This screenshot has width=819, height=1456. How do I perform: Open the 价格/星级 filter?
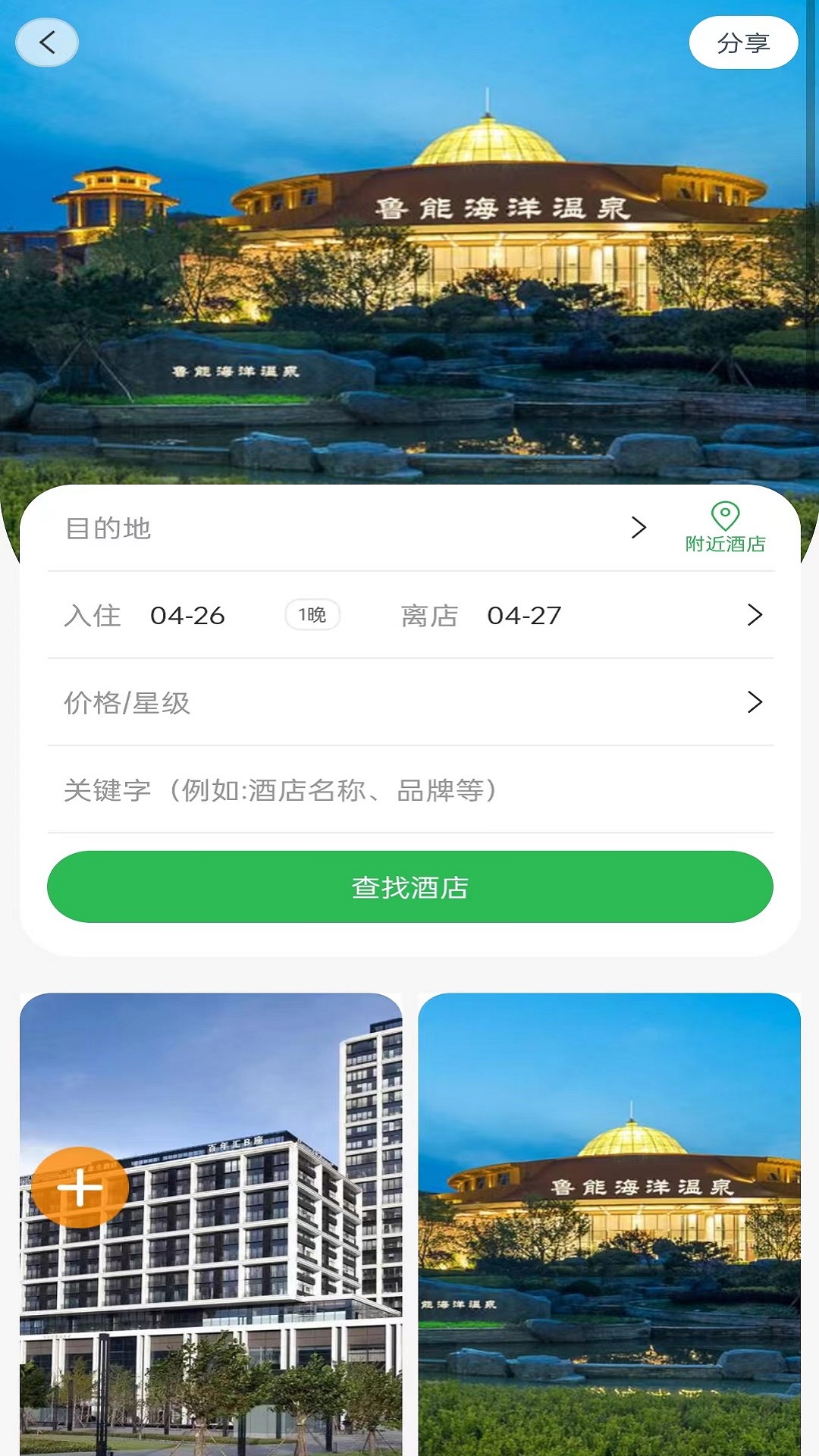click(409, 702)
